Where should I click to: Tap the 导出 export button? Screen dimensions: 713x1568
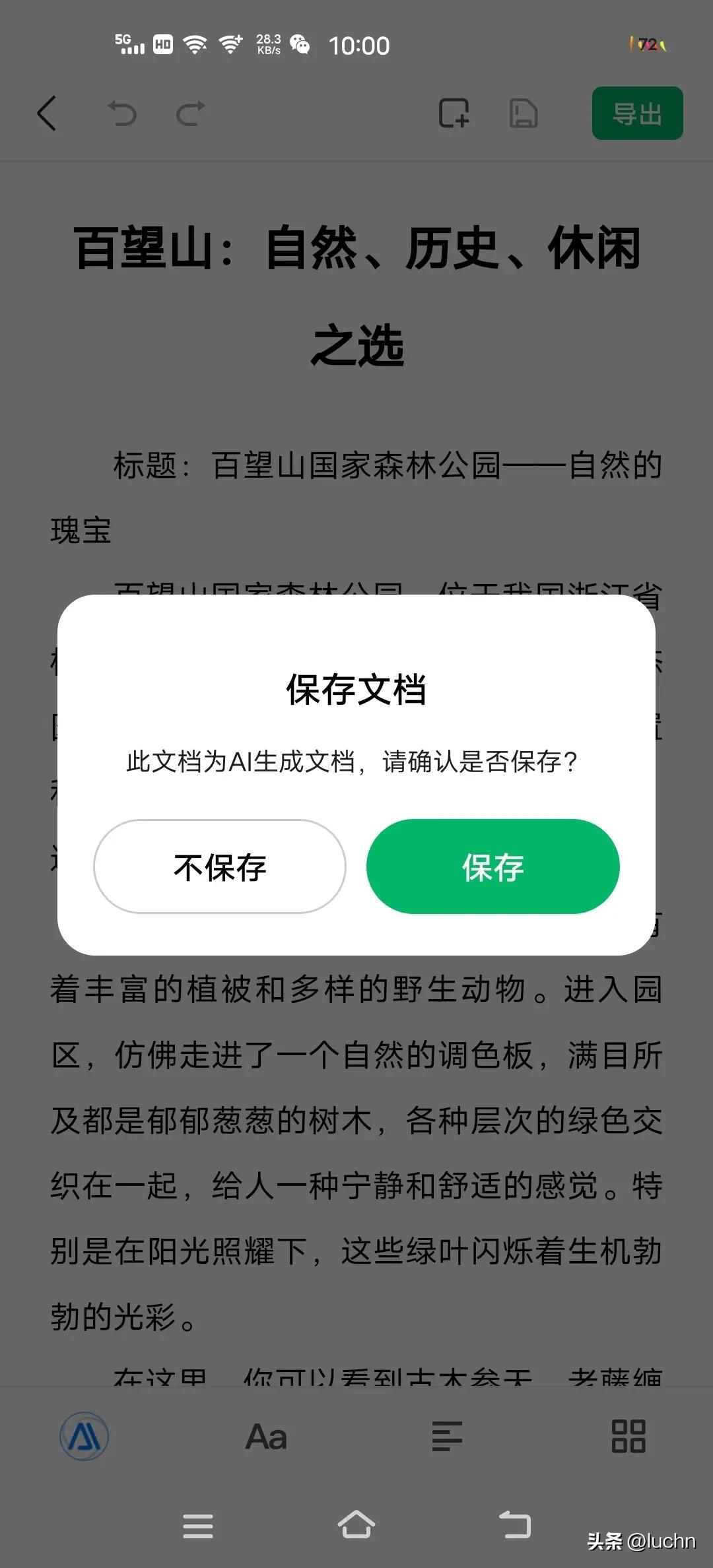(637, 114)
